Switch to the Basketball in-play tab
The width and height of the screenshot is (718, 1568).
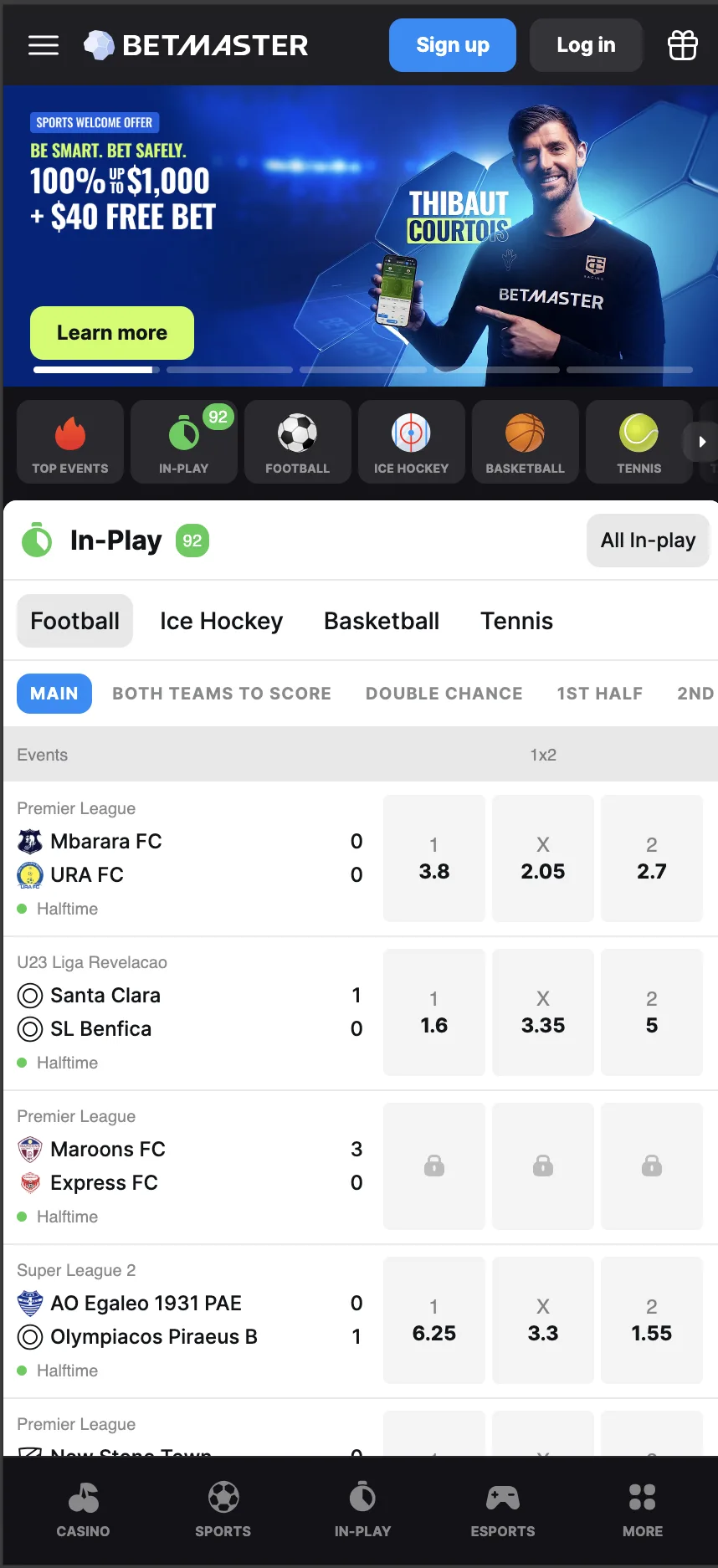click(382, 621)
